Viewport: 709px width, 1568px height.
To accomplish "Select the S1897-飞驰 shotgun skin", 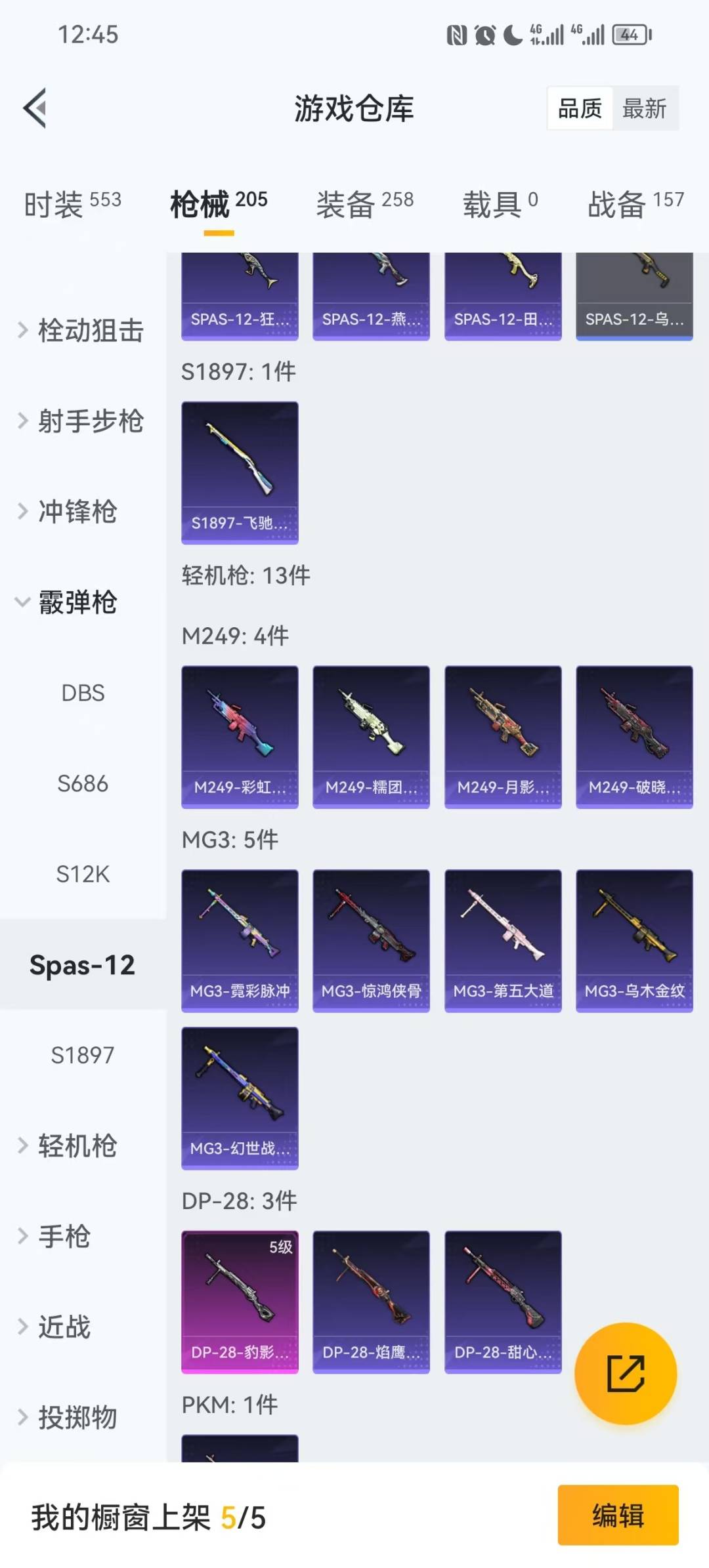I will coord(240,472).
